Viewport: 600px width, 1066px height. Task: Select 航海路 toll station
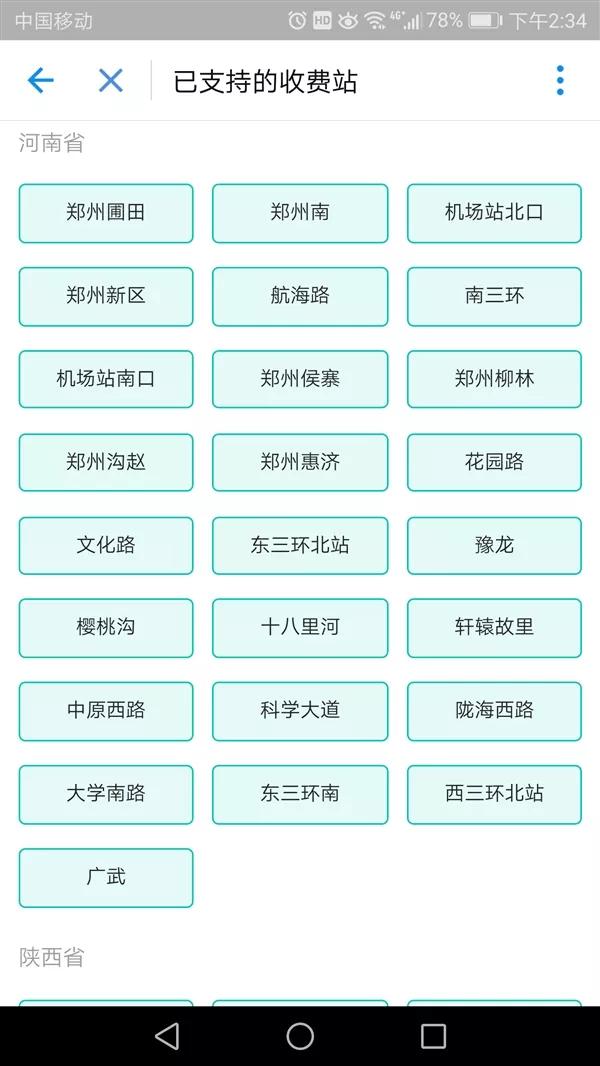pos(300,296)
